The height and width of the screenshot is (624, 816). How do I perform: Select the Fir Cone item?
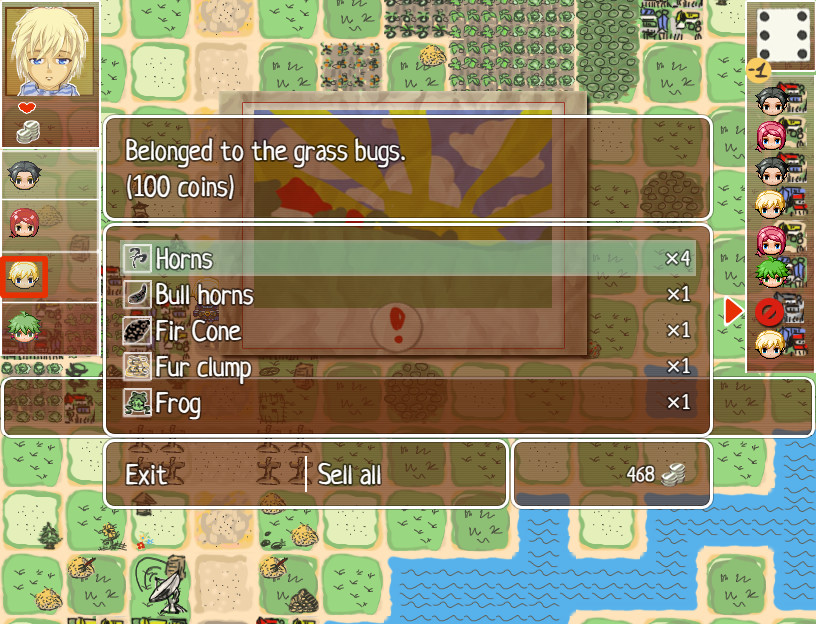click(198, 331)
